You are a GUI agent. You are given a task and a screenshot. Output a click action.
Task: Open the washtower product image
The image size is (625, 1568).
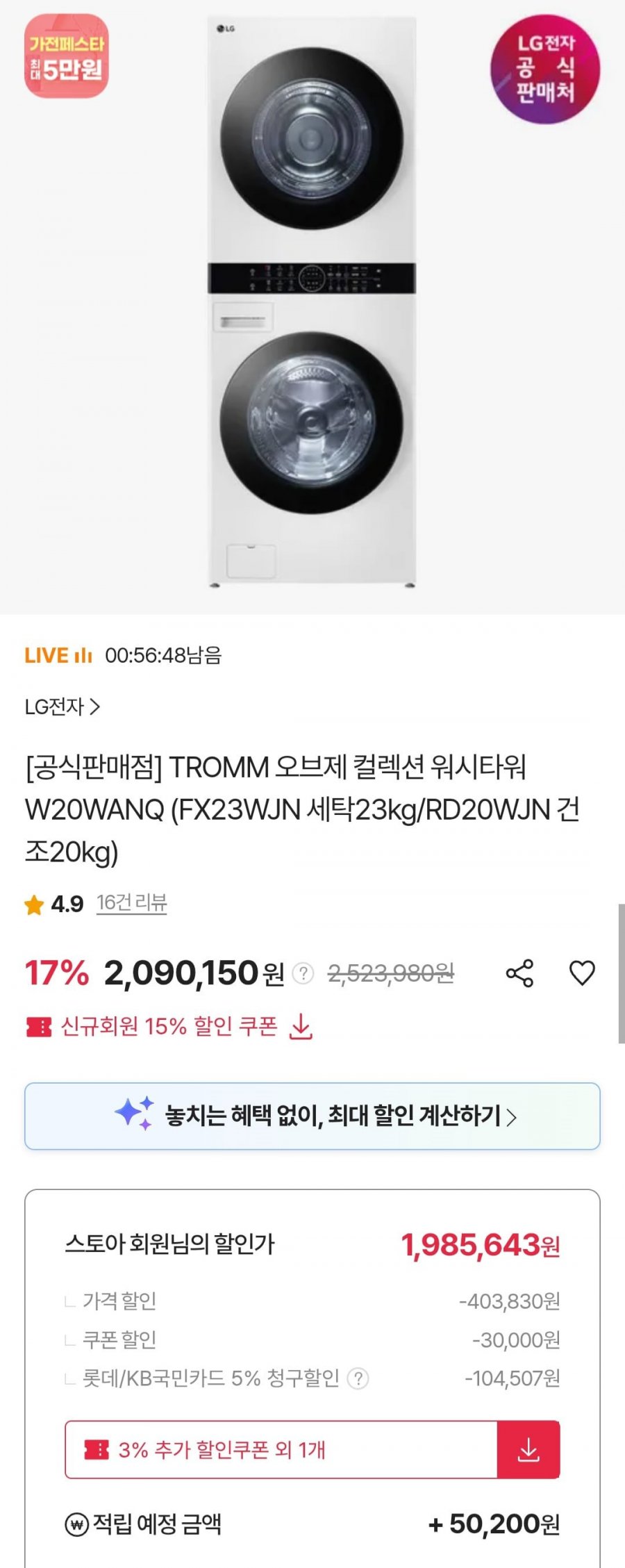(x=312, y=306)
